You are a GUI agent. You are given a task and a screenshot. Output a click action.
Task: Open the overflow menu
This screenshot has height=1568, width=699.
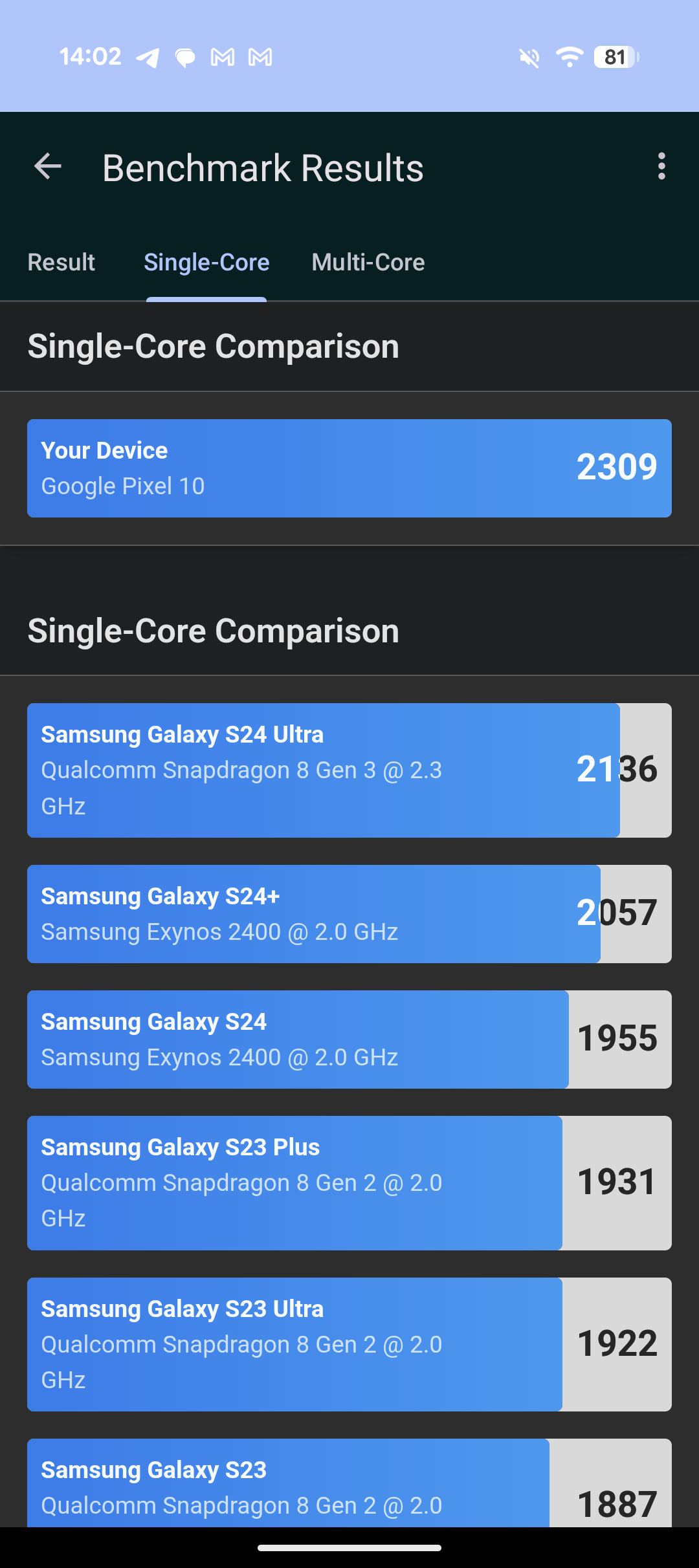(661, 167)
